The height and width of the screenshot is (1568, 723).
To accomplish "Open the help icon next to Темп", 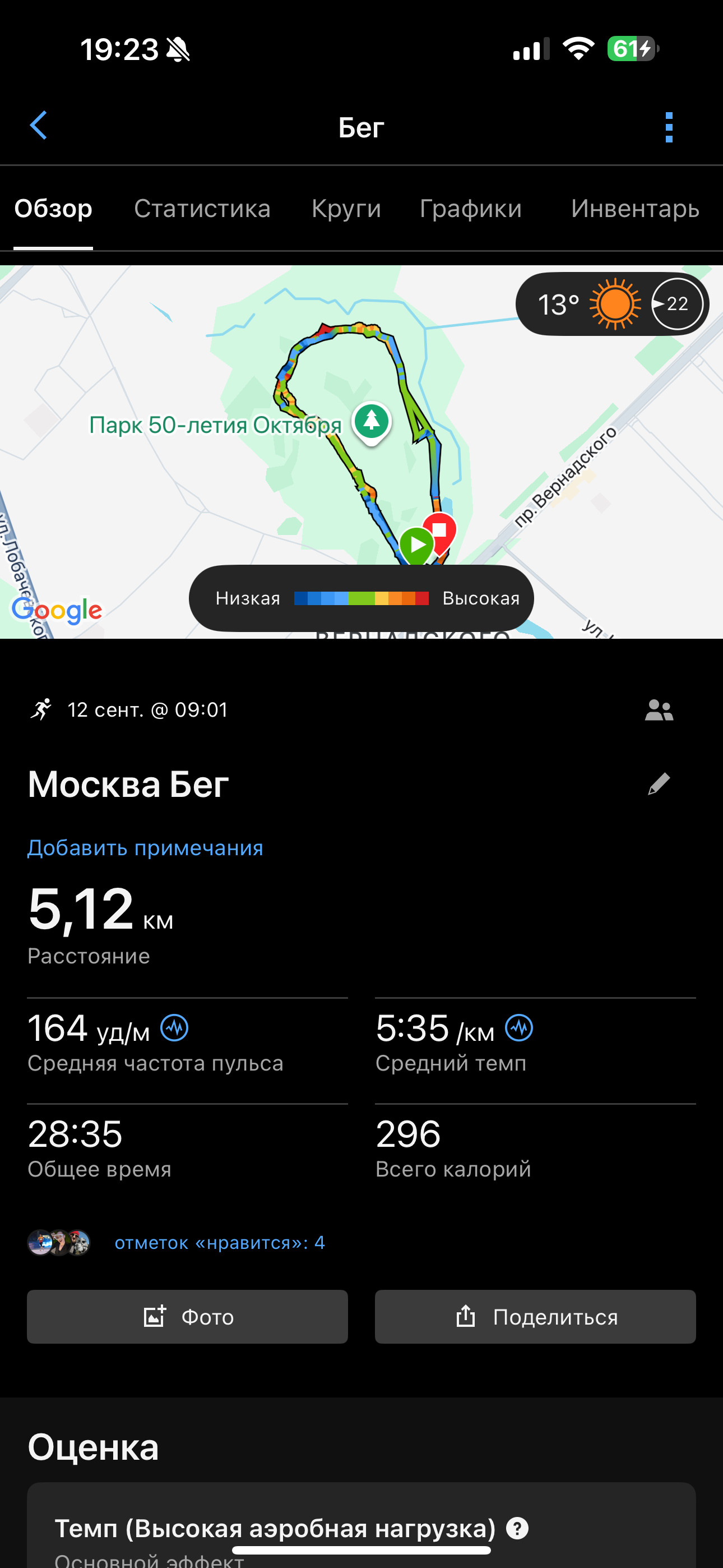I will 517,1528.
